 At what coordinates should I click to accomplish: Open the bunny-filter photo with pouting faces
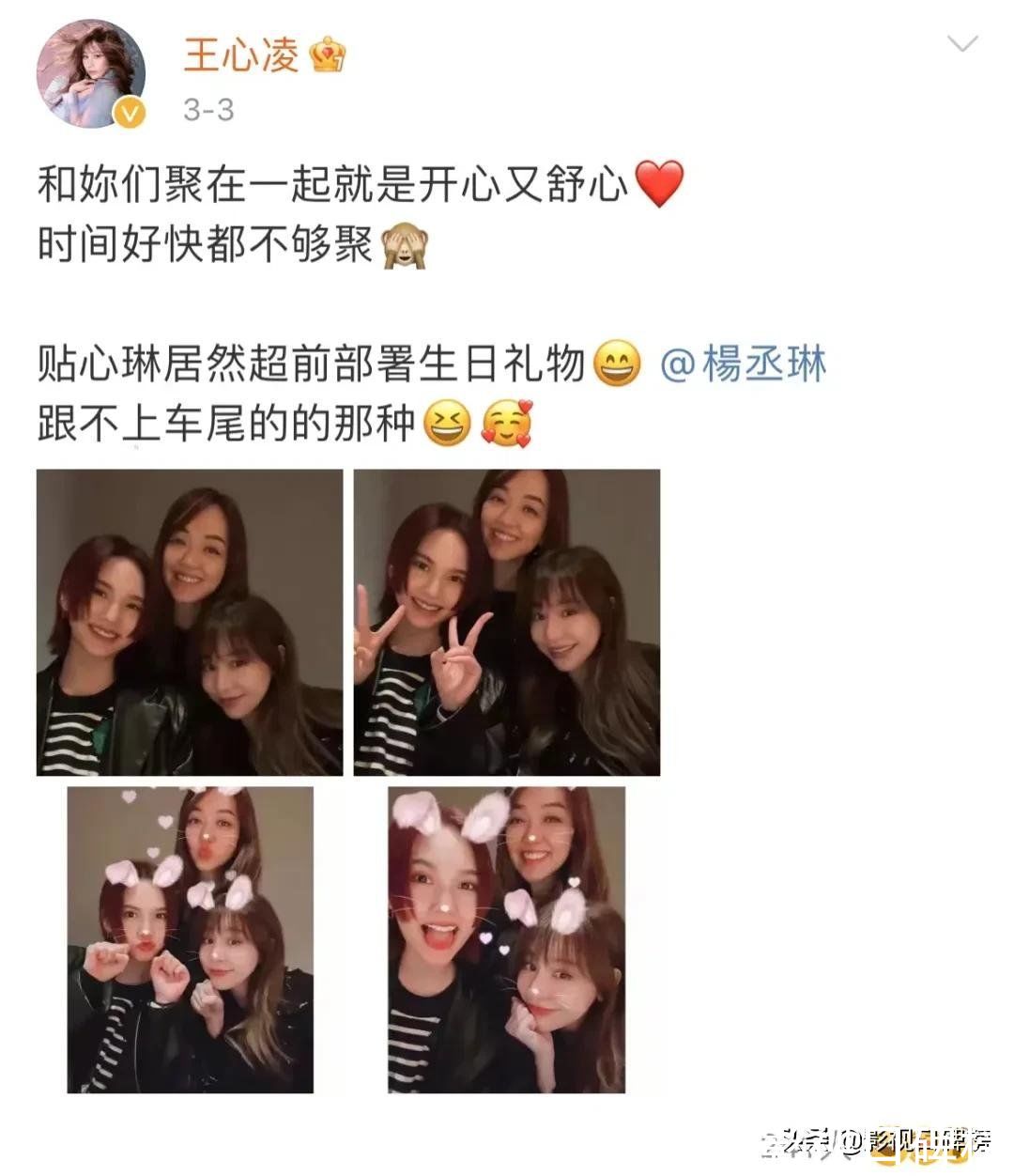[x=191, y=940]
